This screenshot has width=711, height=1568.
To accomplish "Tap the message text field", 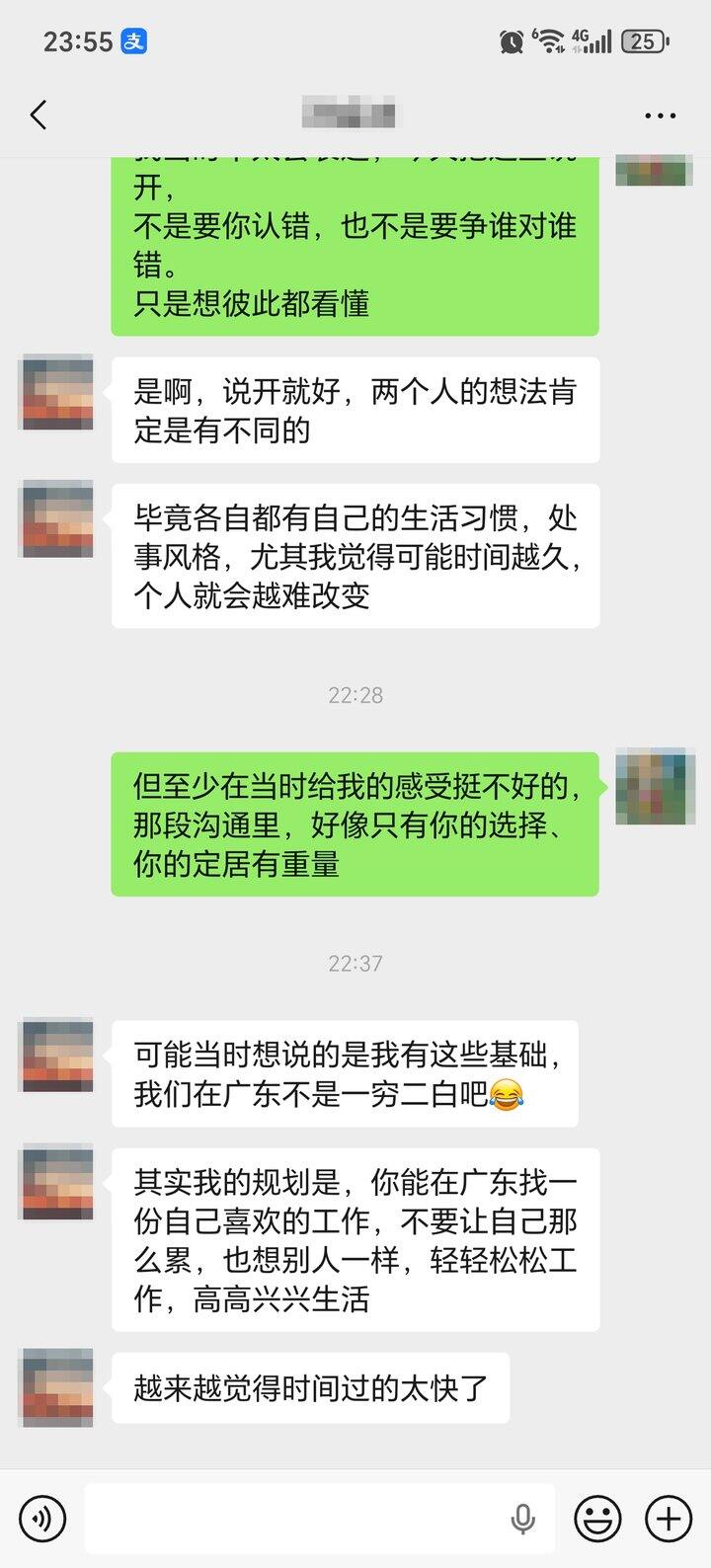I will point(296,1518).
